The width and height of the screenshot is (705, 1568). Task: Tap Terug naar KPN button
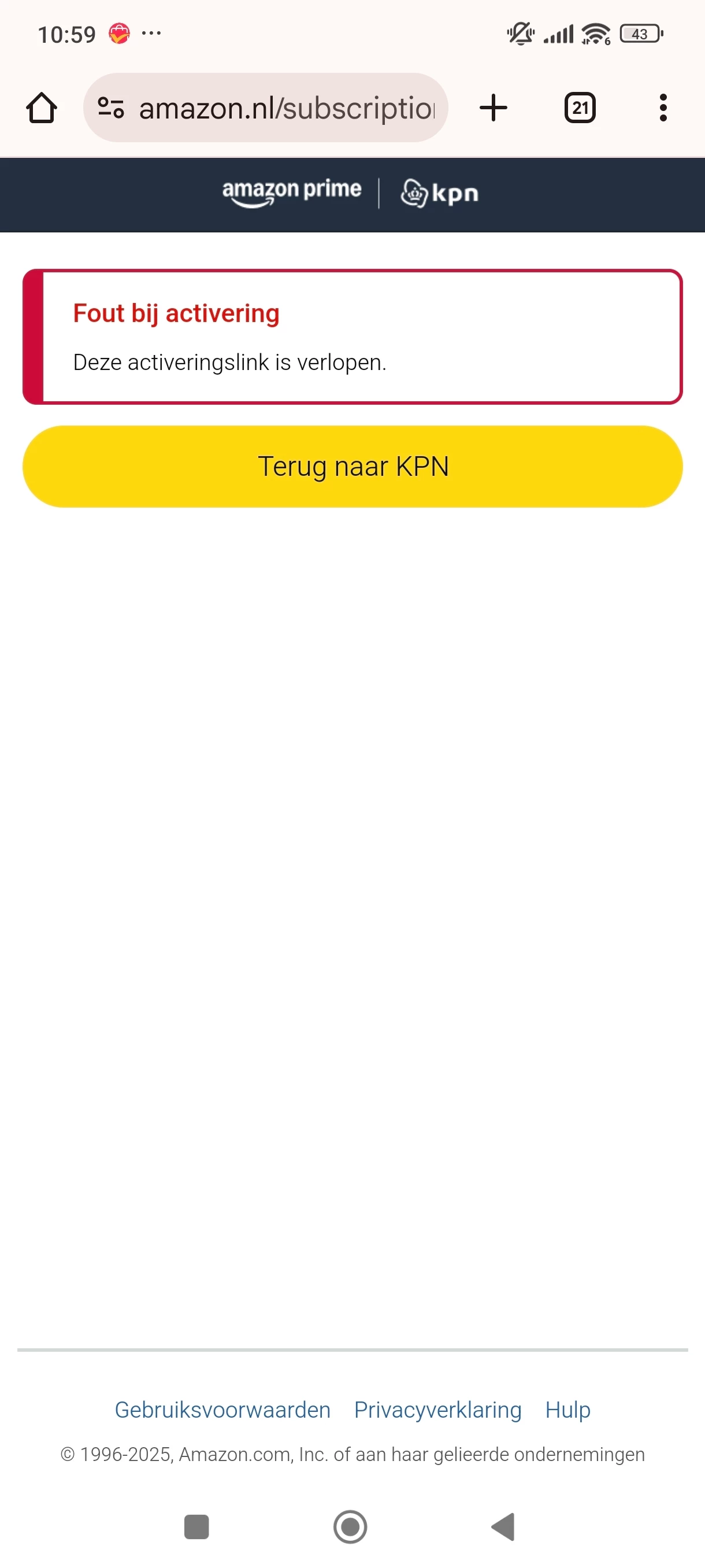pyautogui.click(x=352, y=466)
